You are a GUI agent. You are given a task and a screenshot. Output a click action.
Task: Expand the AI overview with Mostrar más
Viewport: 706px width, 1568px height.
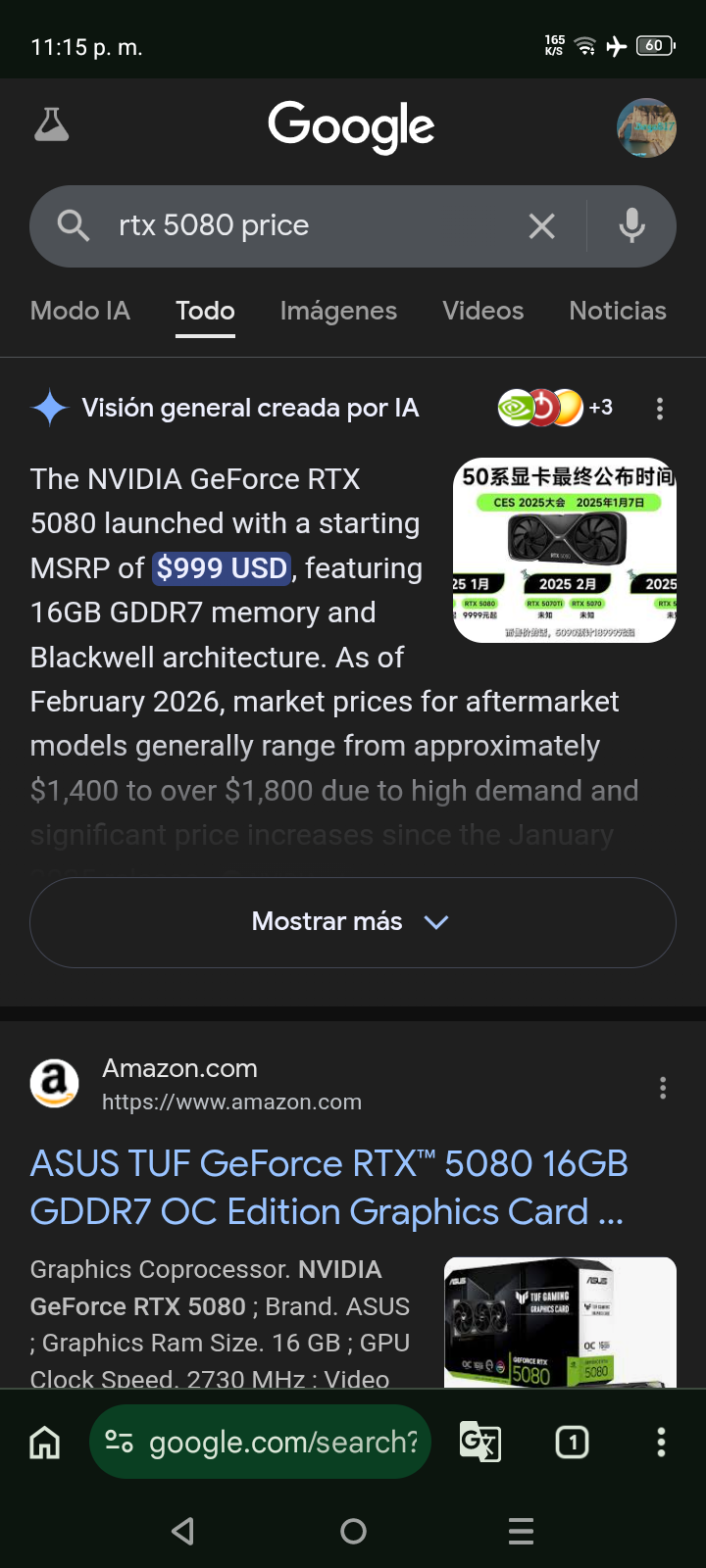(353, 922)
